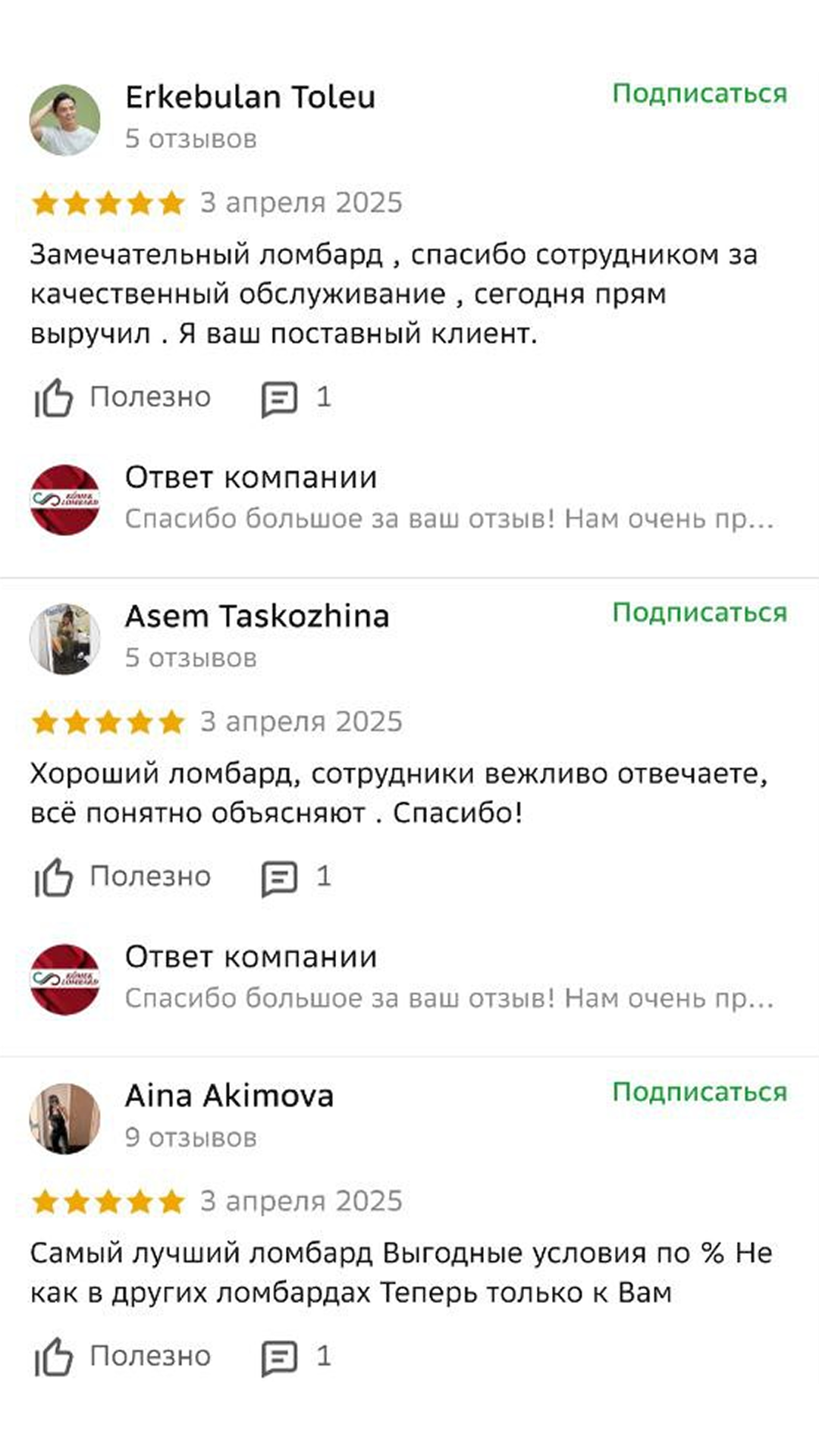Subscribe to Asem Taskozhina
This screenshot has width=819, height=1456.
pyautogui.click(x=699, y=612)
